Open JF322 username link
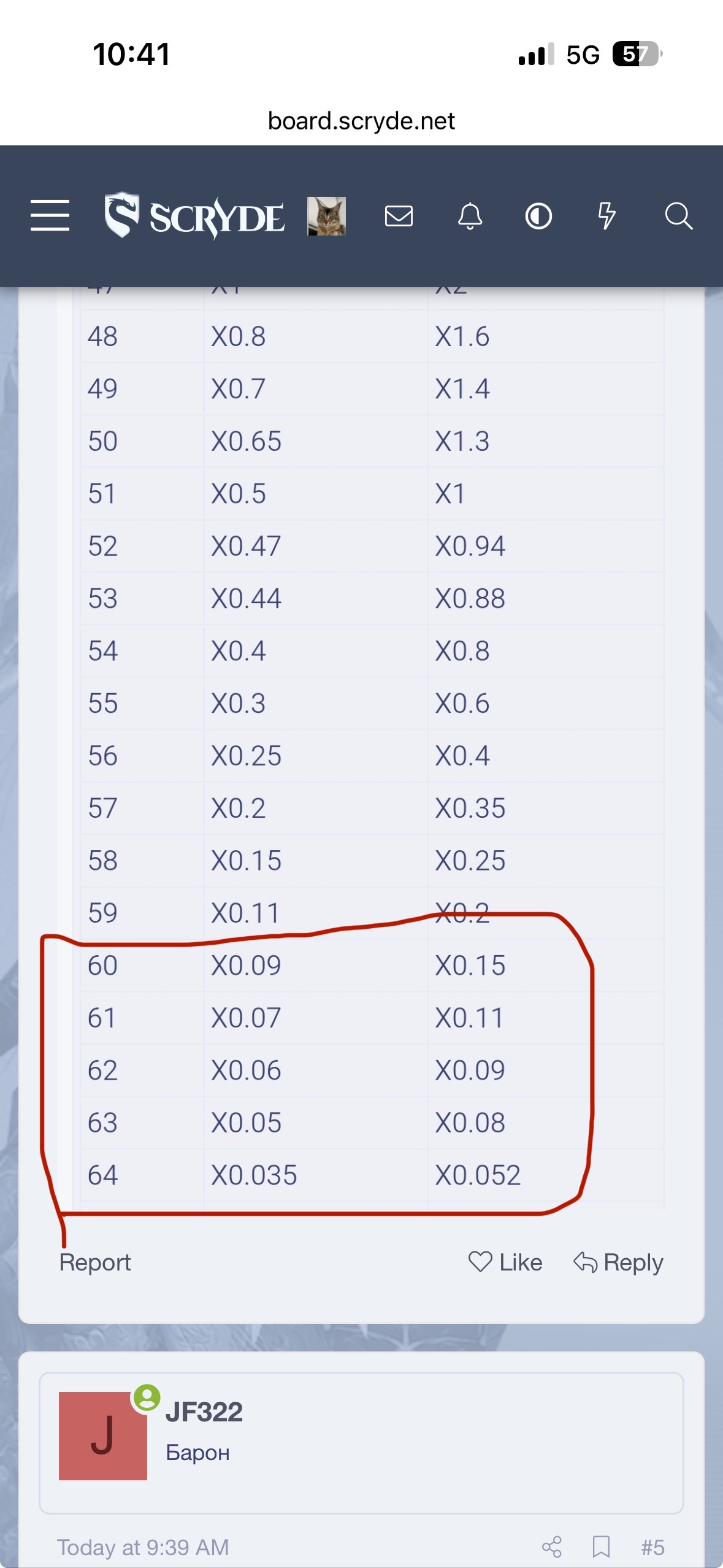This screenshot has width=723, height=1568. point(204,1412)
